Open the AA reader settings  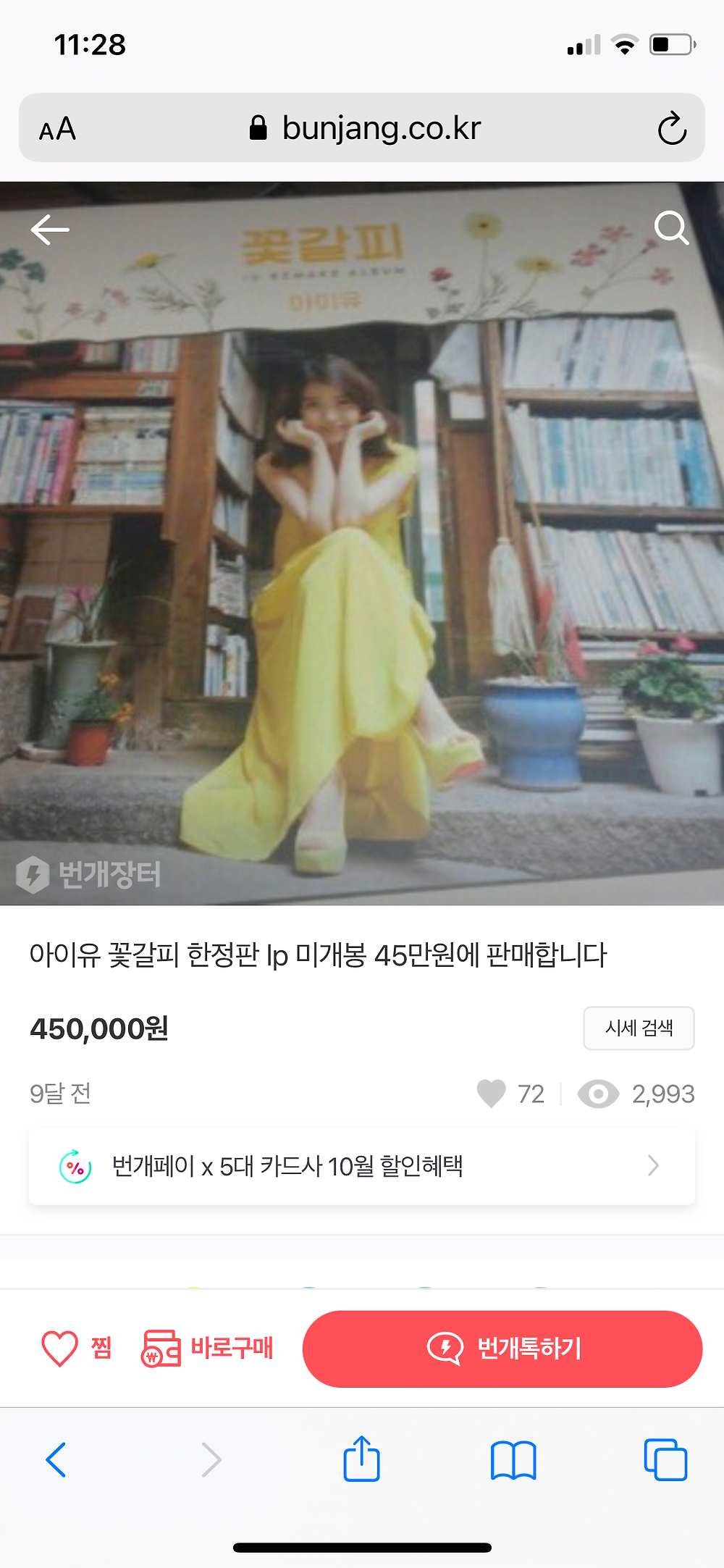[57, 129]
